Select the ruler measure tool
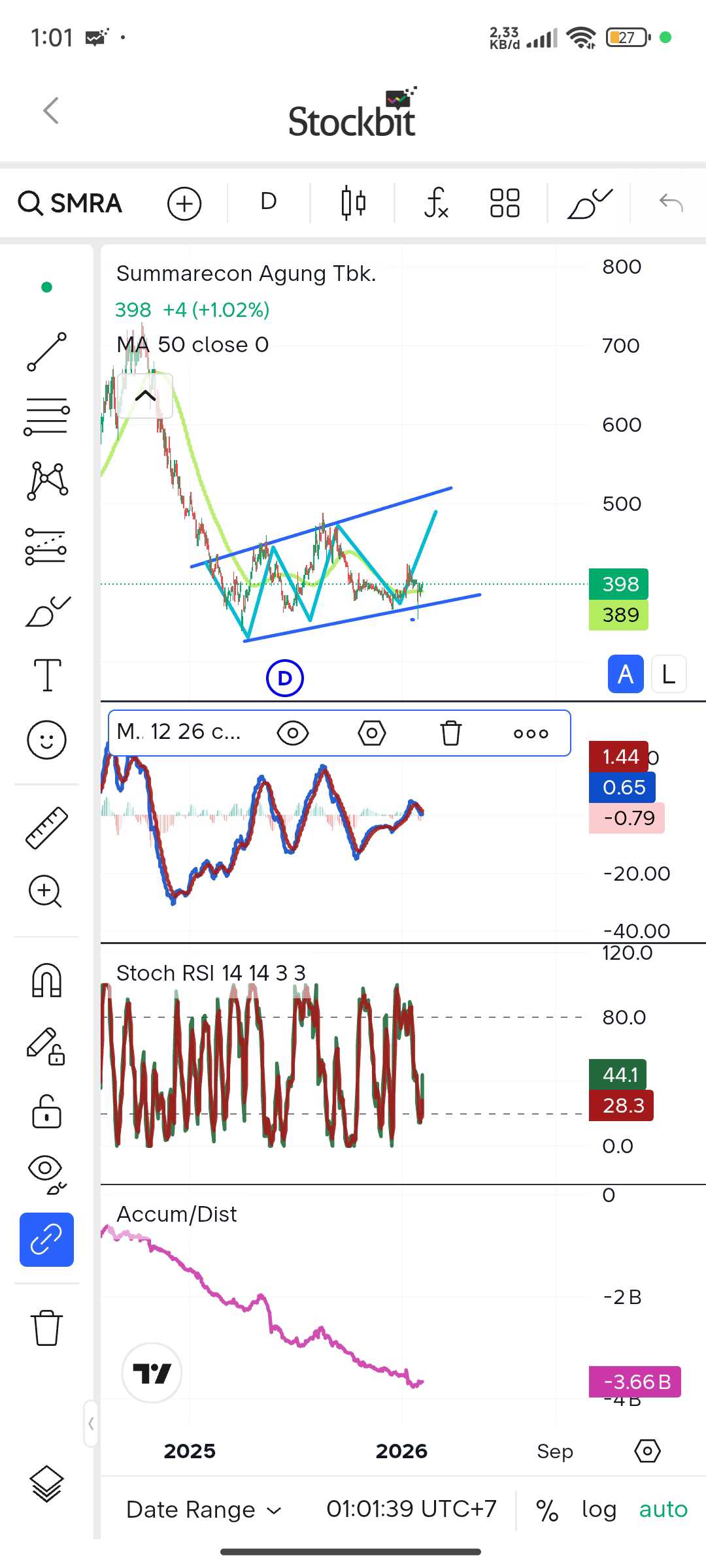The height and width of the screenshot is (1568, 706). (x=46, y=828)
